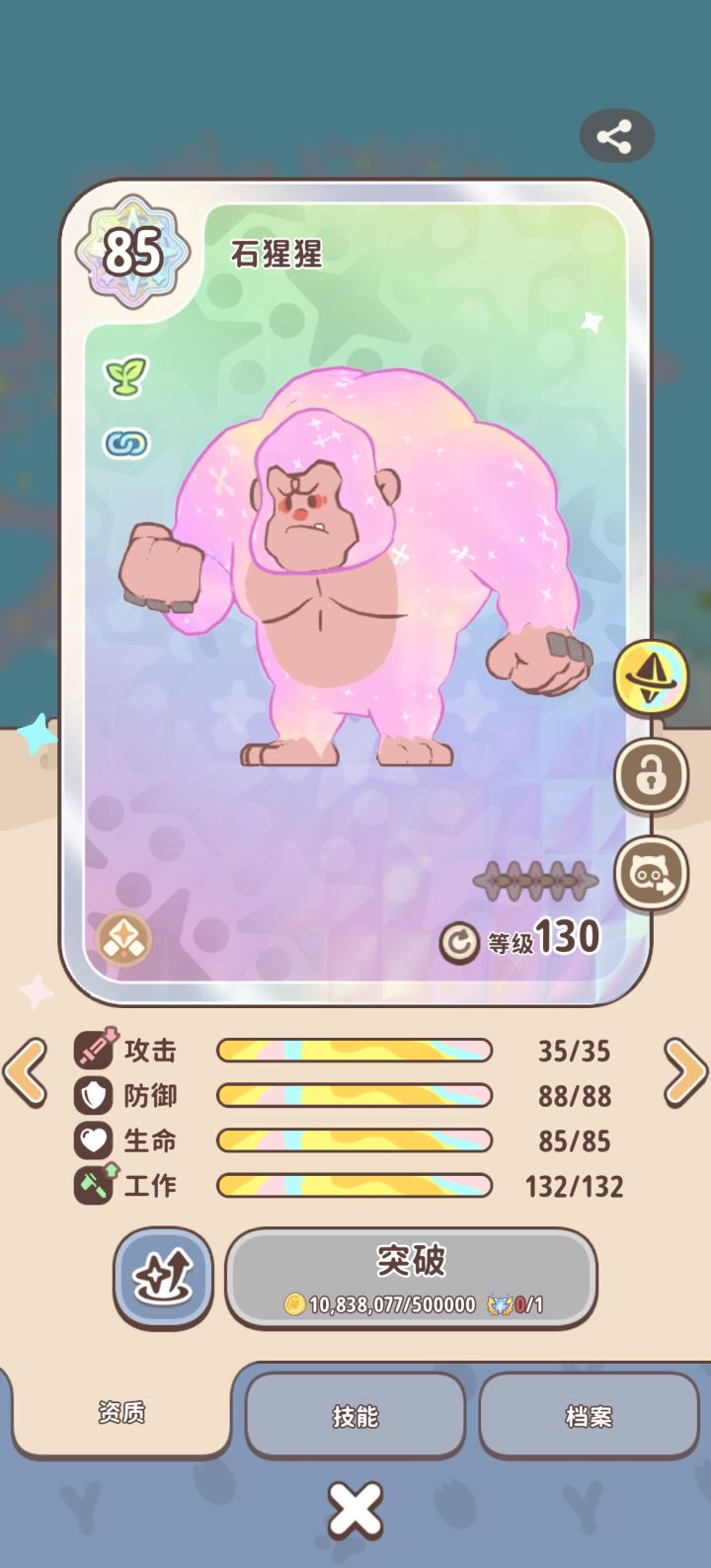Tap the yellow spinning-top button
The width and height of the screenshot is (711, 1568).
pyautogui.click(x=650, y=678)
